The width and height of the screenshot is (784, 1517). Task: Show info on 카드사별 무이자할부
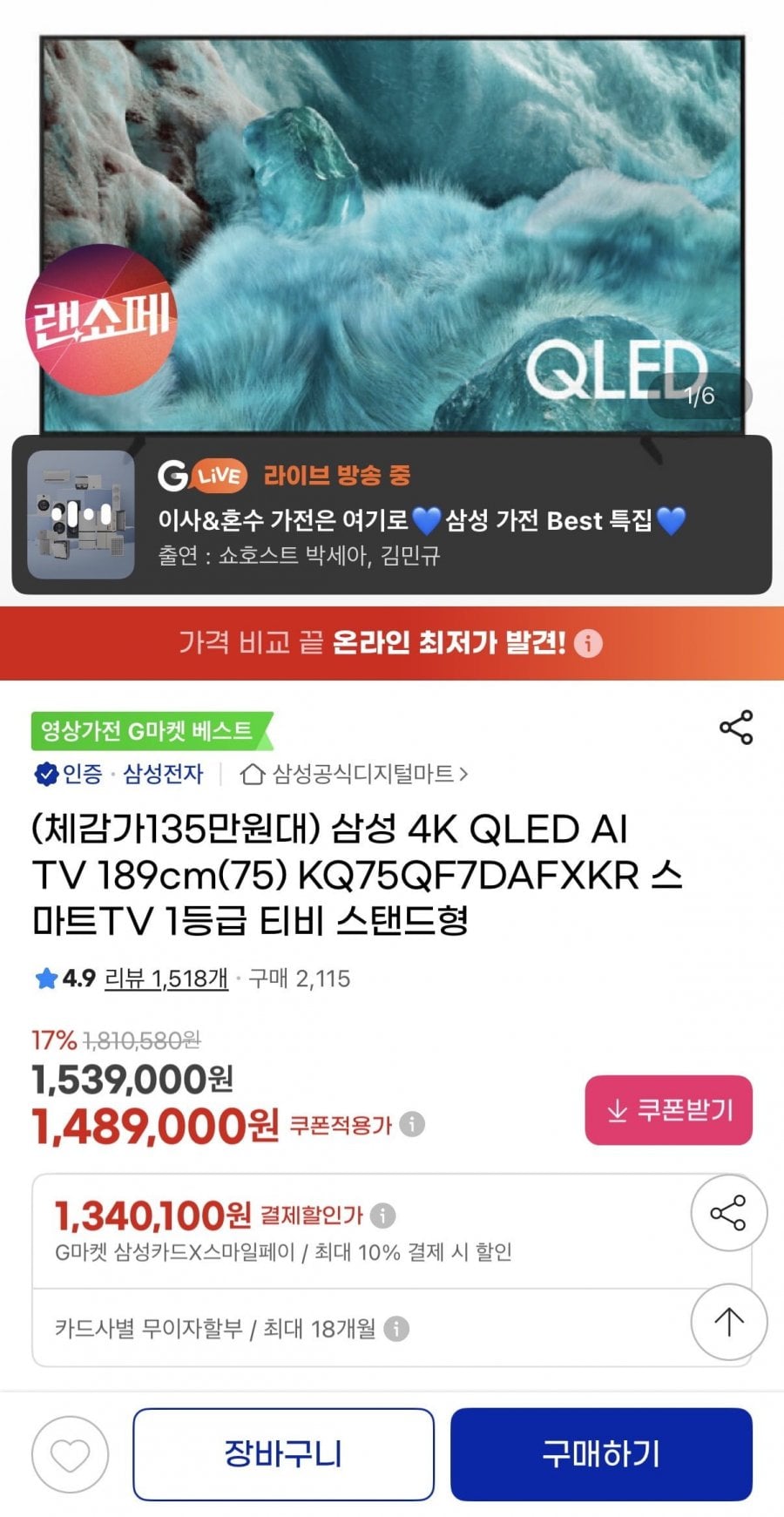click(396, 1329)
